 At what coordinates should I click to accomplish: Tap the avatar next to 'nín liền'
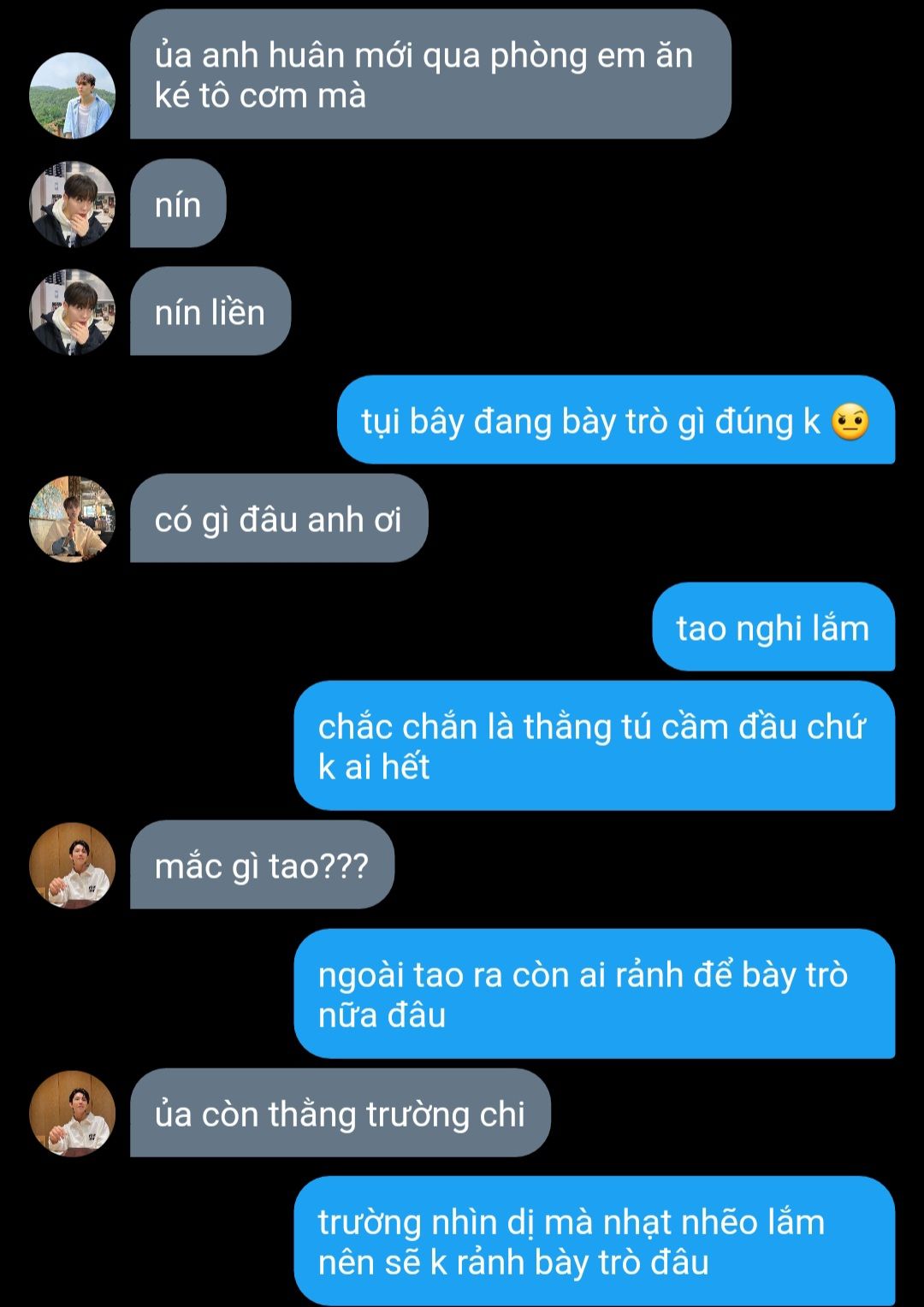(72, 311)
